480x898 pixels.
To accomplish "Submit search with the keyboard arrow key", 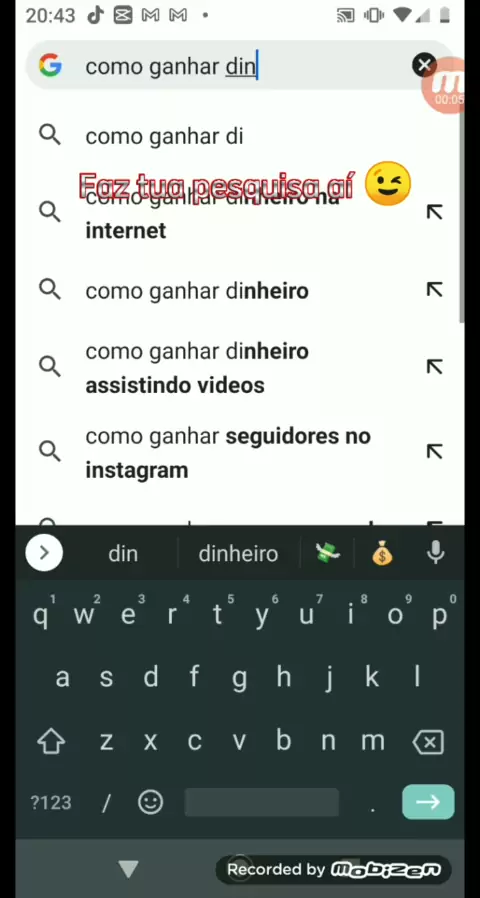I will click(428, 802).
